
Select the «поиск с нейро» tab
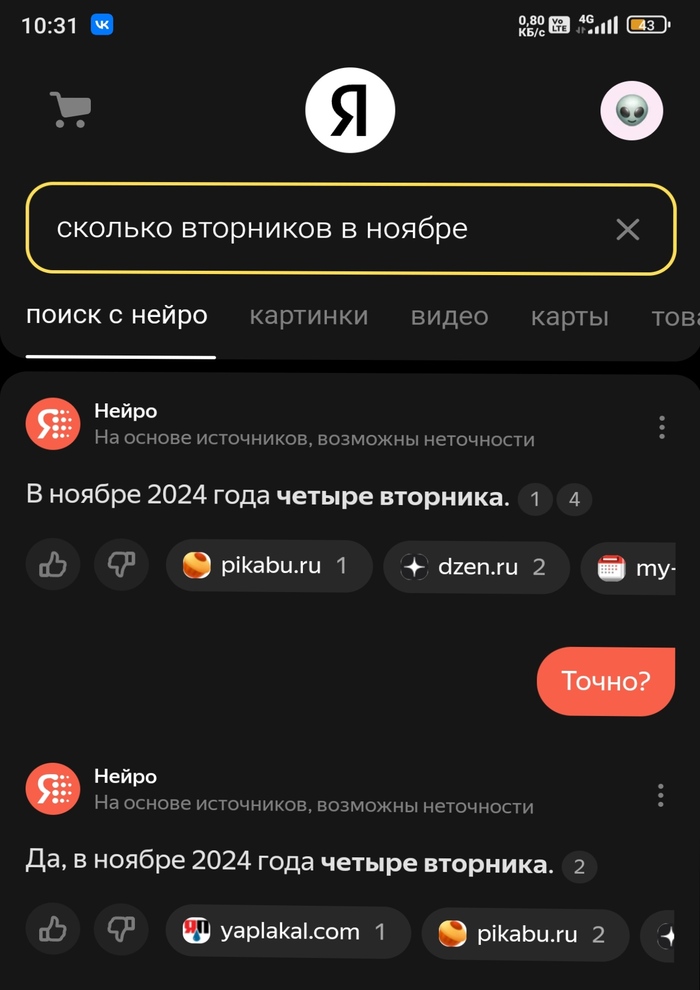(x=117, y=316)
